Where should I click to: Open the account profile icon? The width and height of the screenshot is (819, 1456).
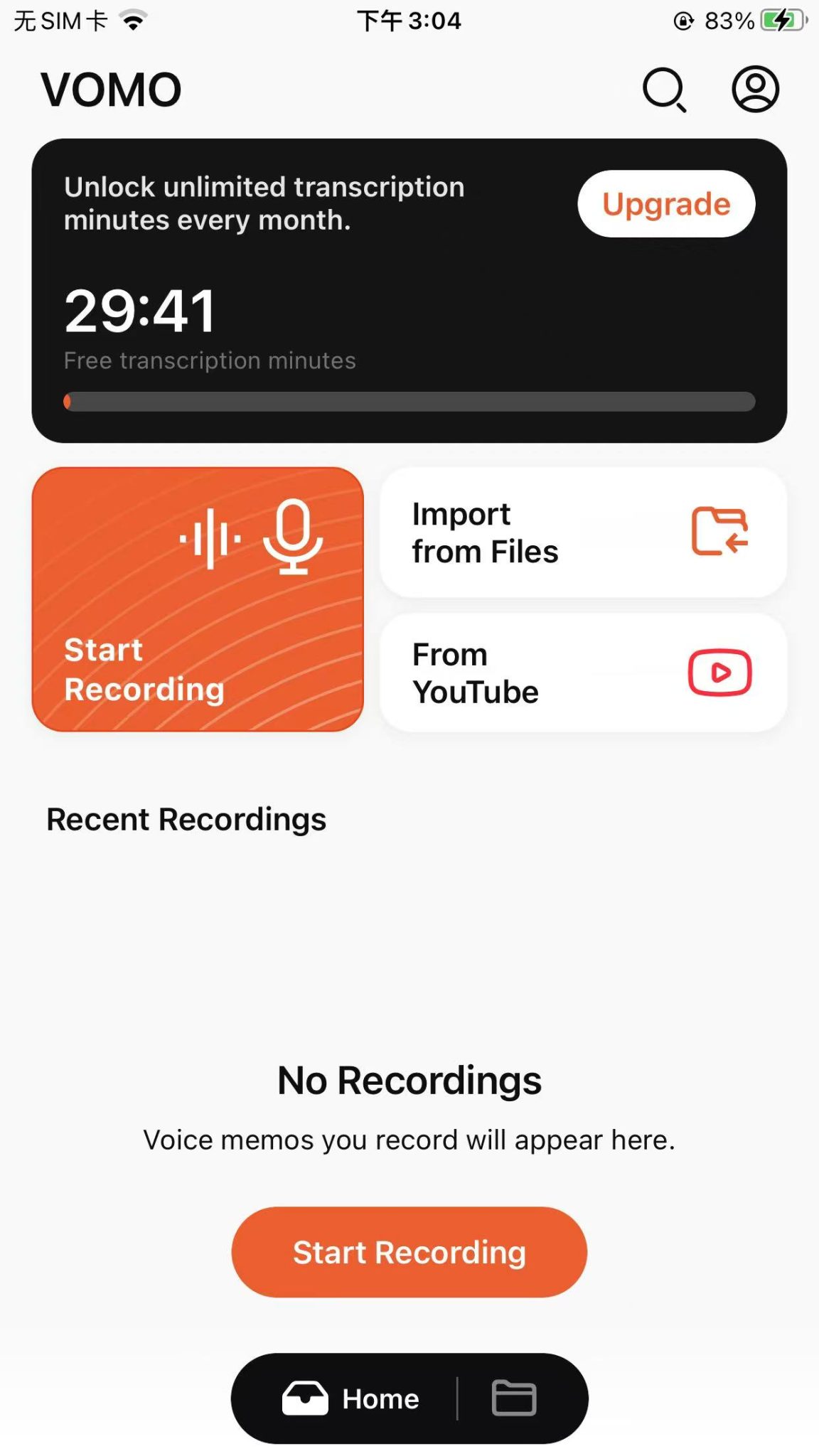(754, 89)
